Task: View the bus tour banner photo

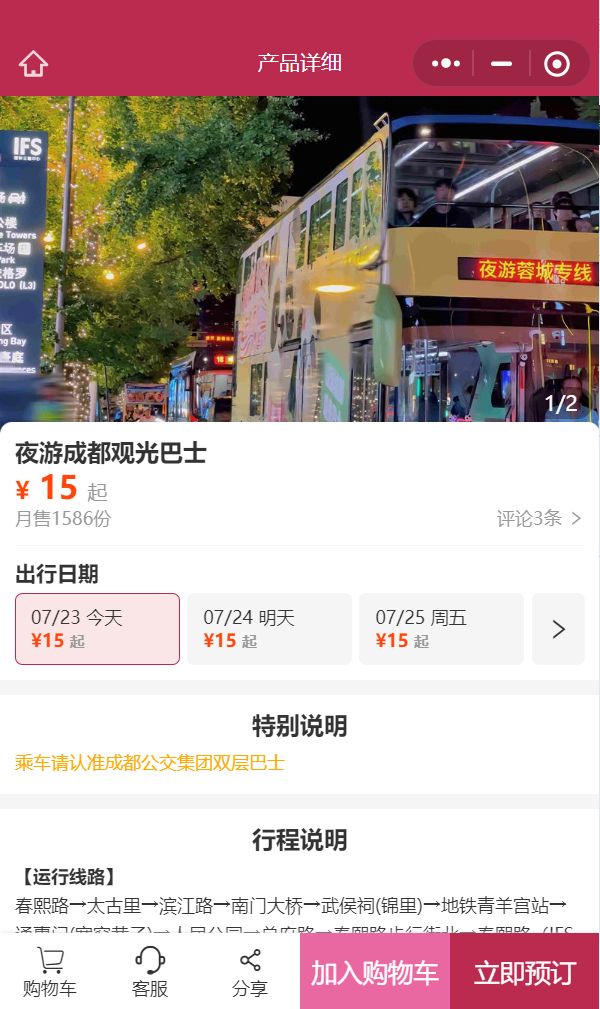Action: pos(300,260)
